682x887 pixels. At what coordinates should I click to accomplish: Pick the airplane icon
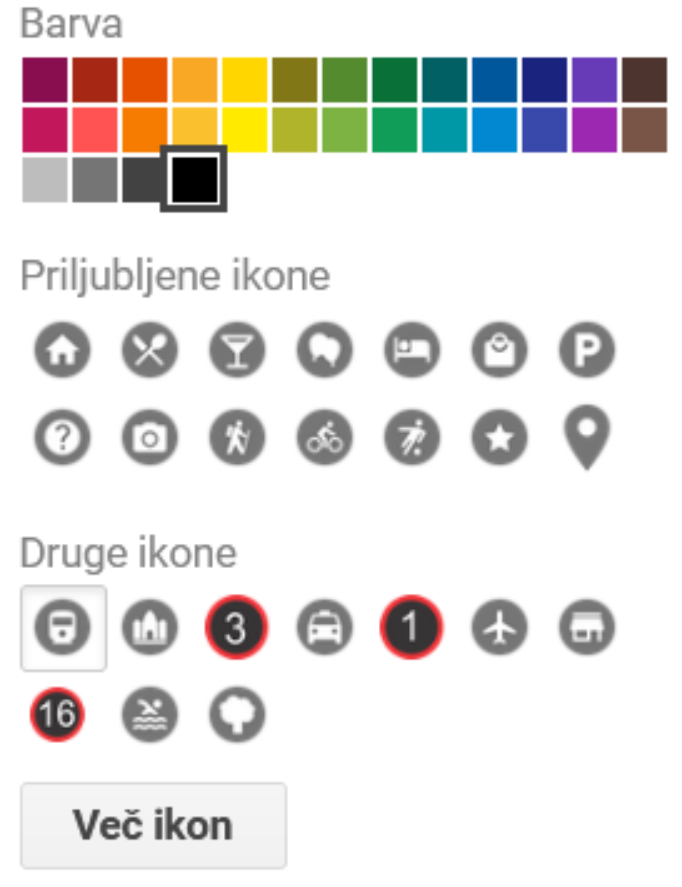pyautogui.click(x=498, y=628)
